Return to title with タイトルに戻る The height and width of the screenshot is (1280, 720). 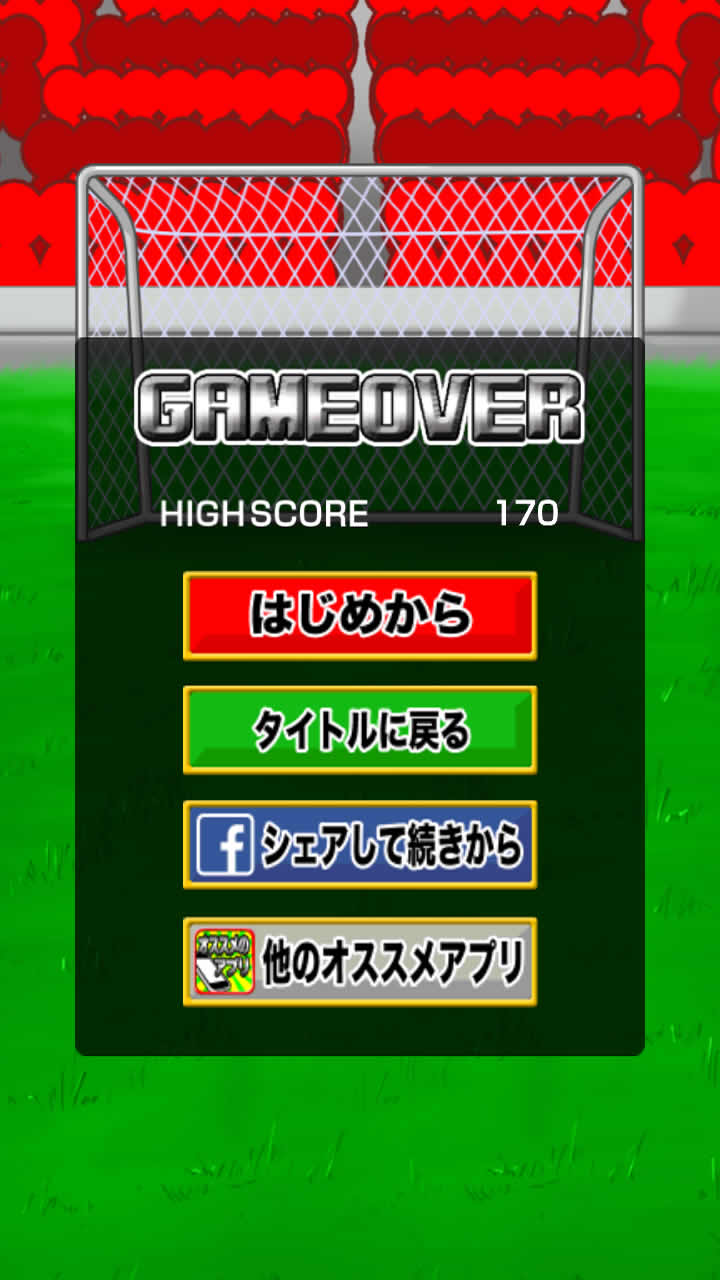coord(360,730)
